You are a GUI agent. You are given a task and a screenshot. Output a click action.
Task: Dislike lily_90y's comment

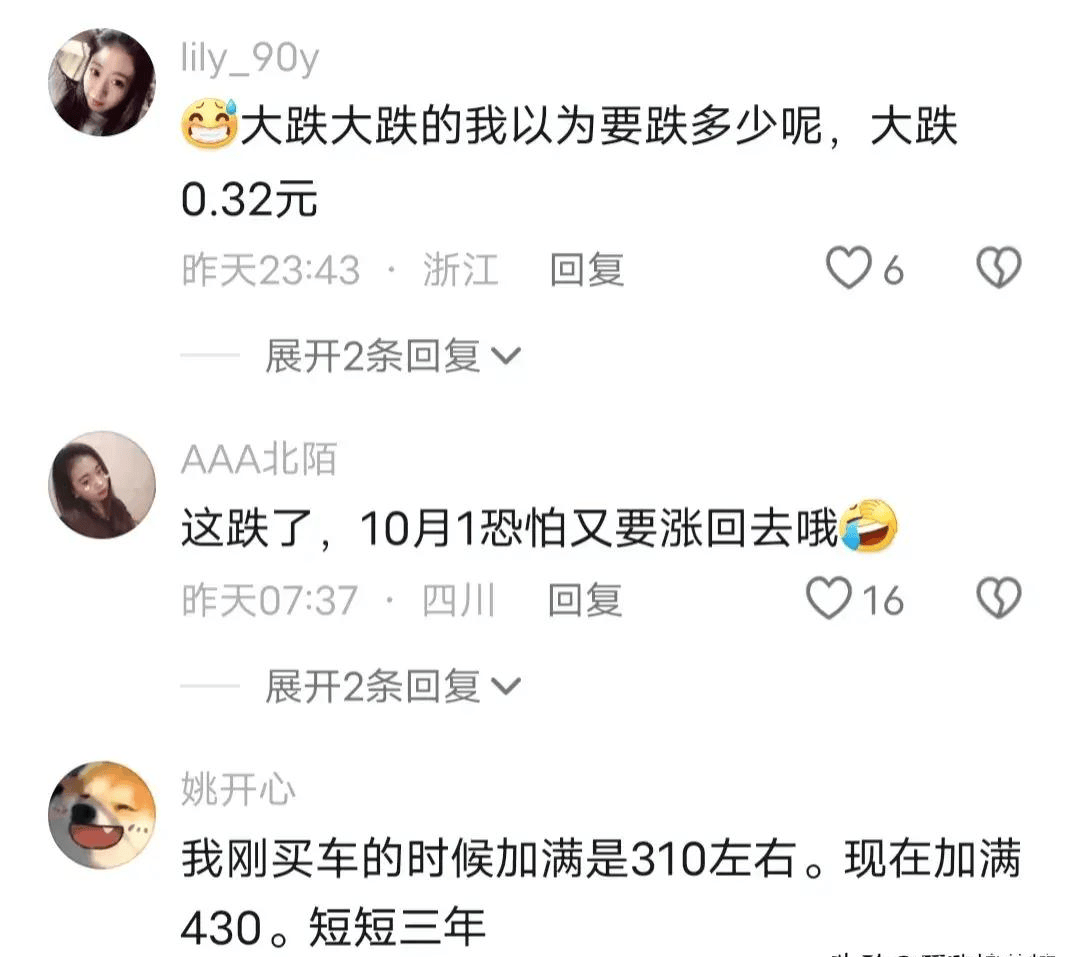pyautogui.click(x=998, y=269)
